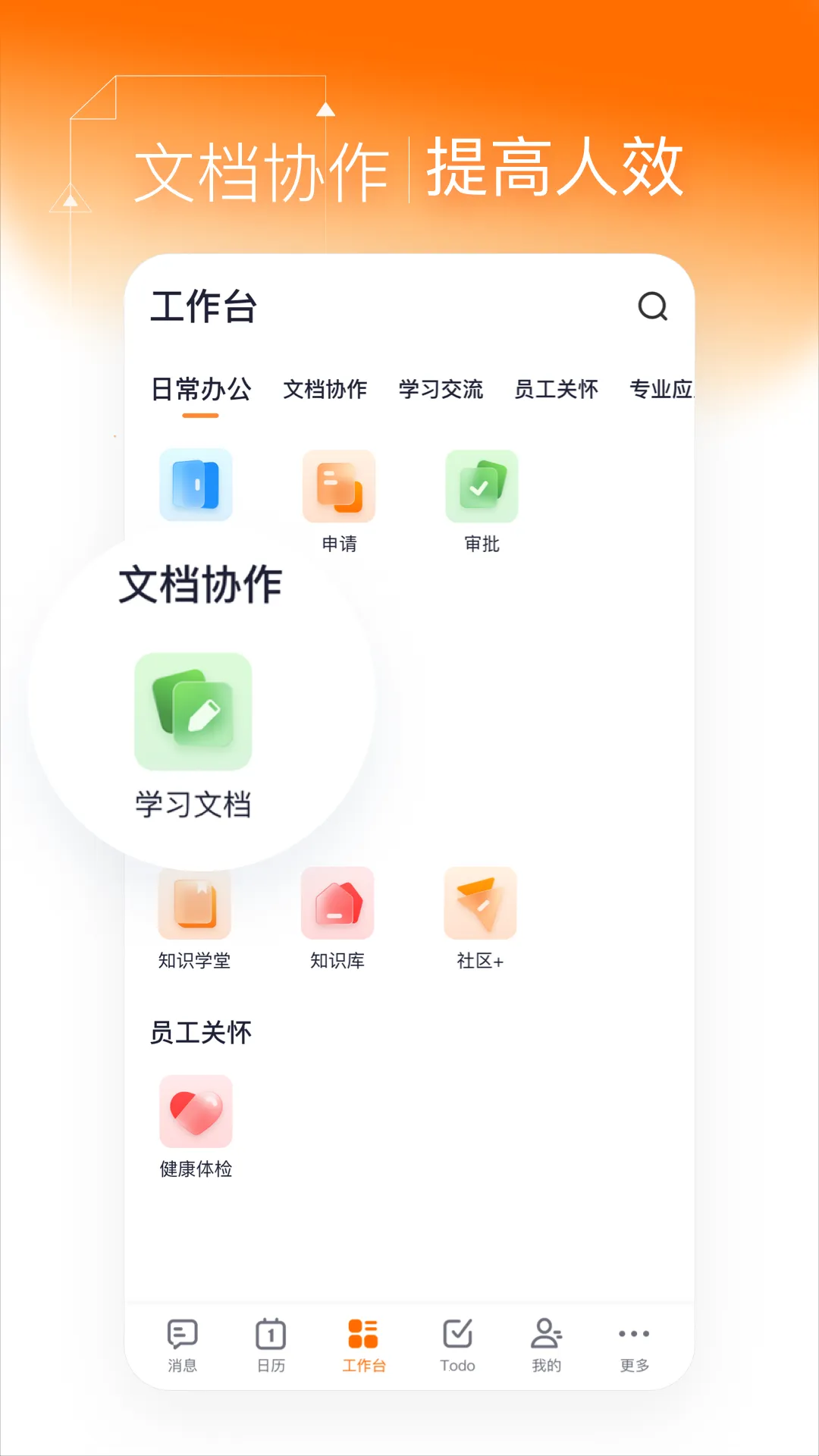
Task: Switch to the 文档协作 category tab
Action: [x=325, y=389]
